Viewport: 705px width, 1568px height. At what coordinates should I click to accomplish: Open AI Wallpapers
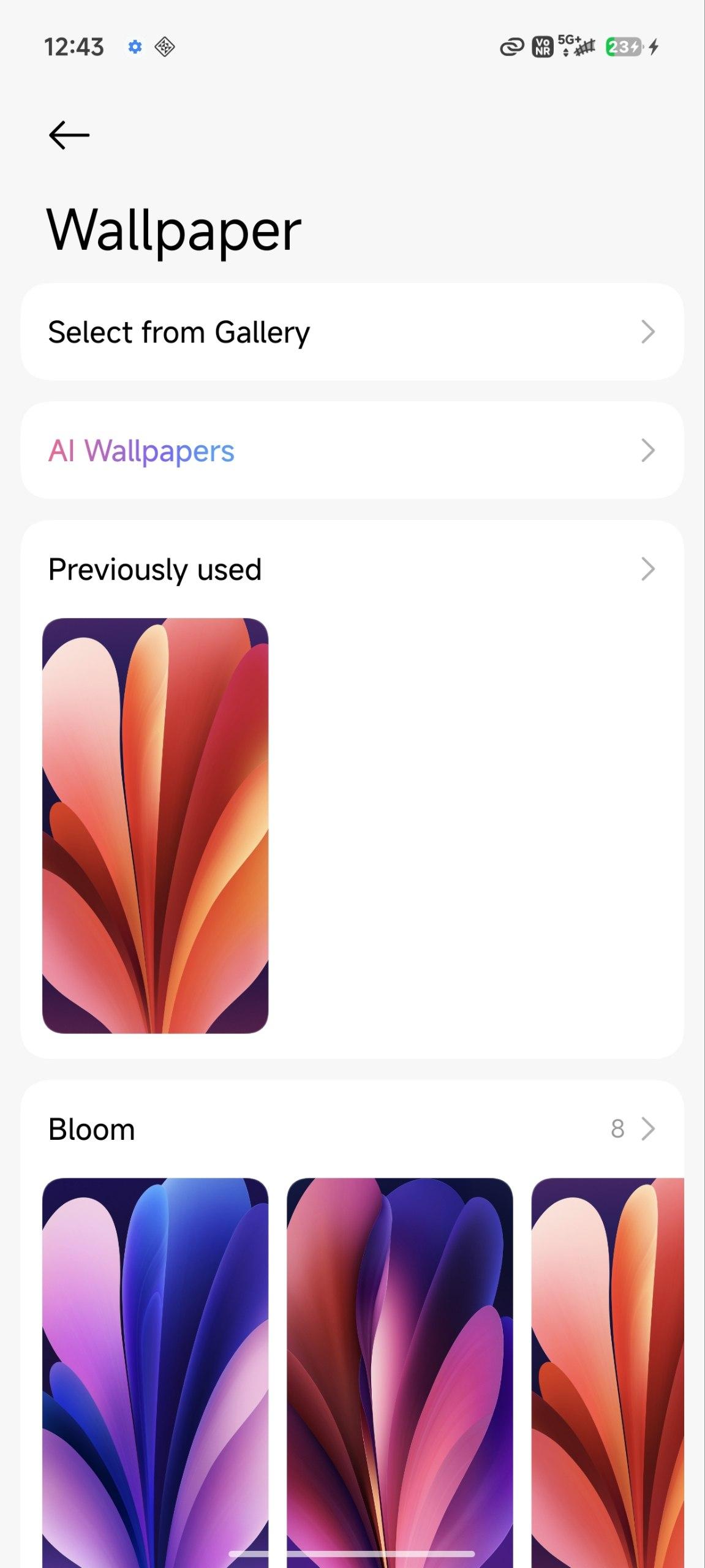[x=352, y=451]
